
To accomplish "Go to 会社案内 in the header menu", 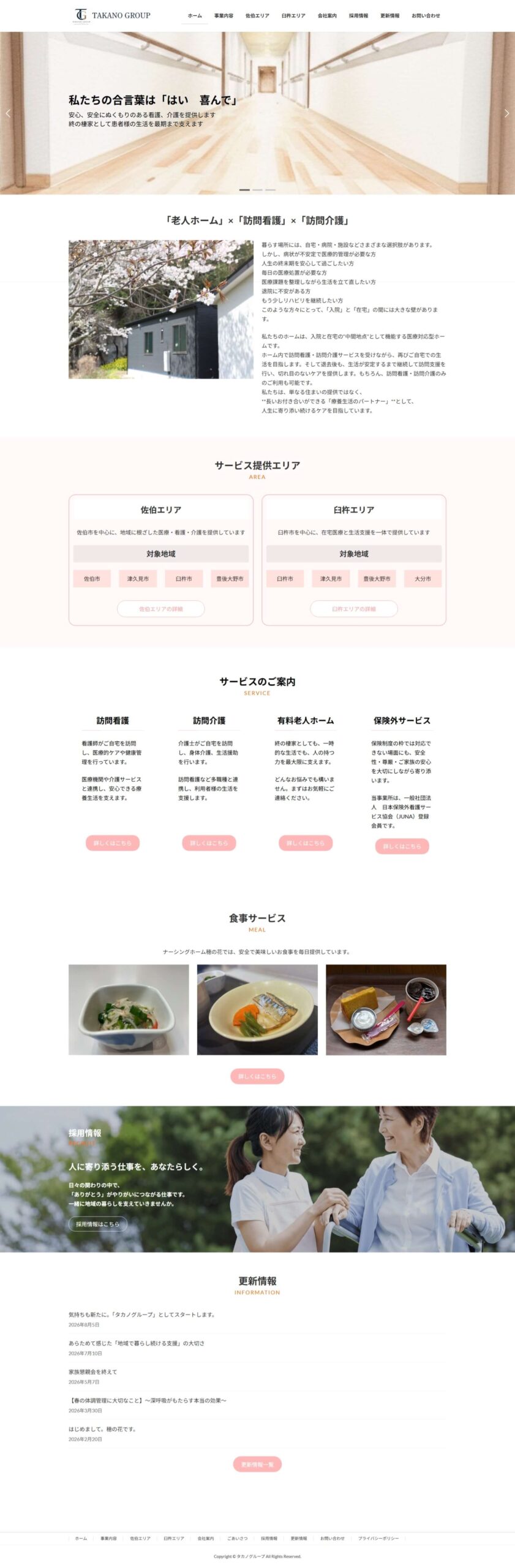I will point(327,16).
